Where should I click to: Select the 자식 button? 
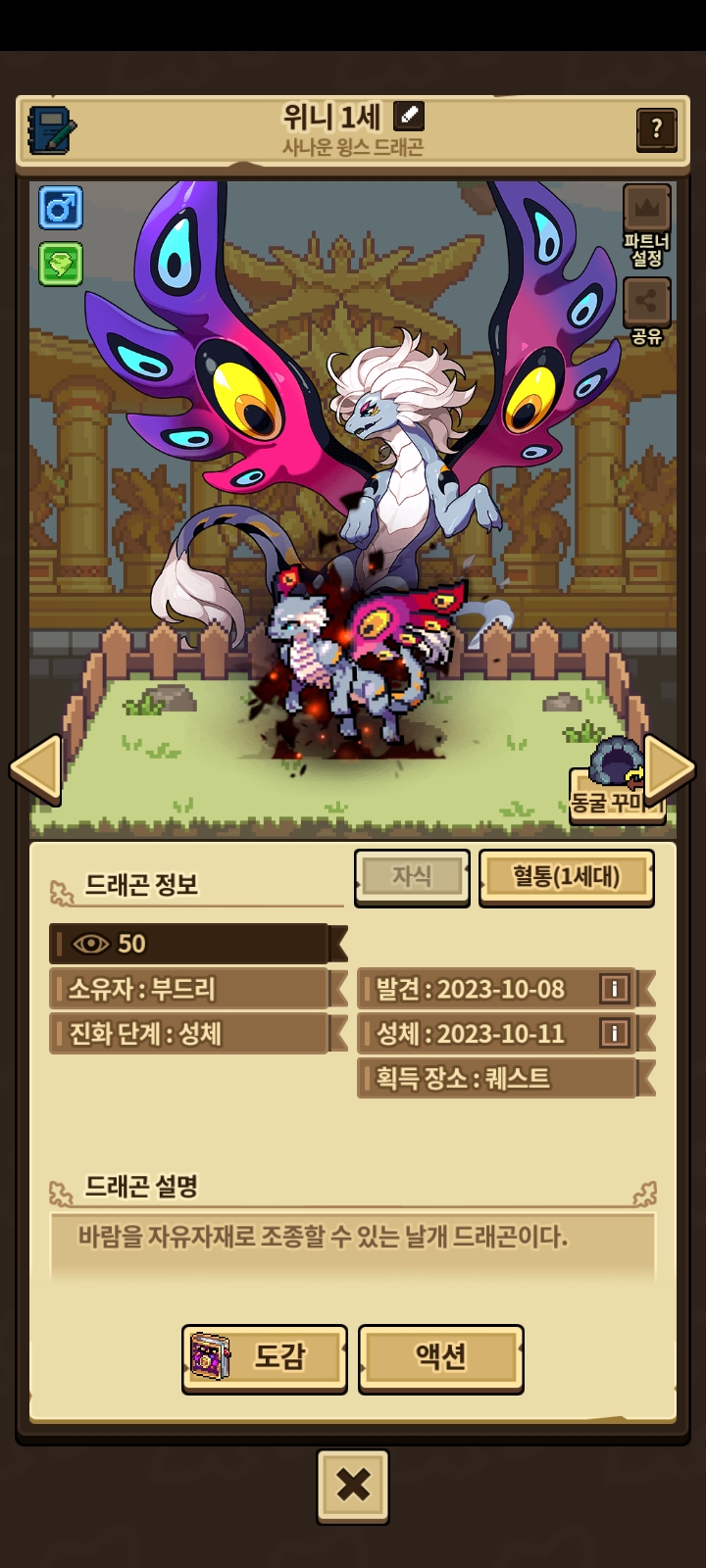click(x=412, y=876)
